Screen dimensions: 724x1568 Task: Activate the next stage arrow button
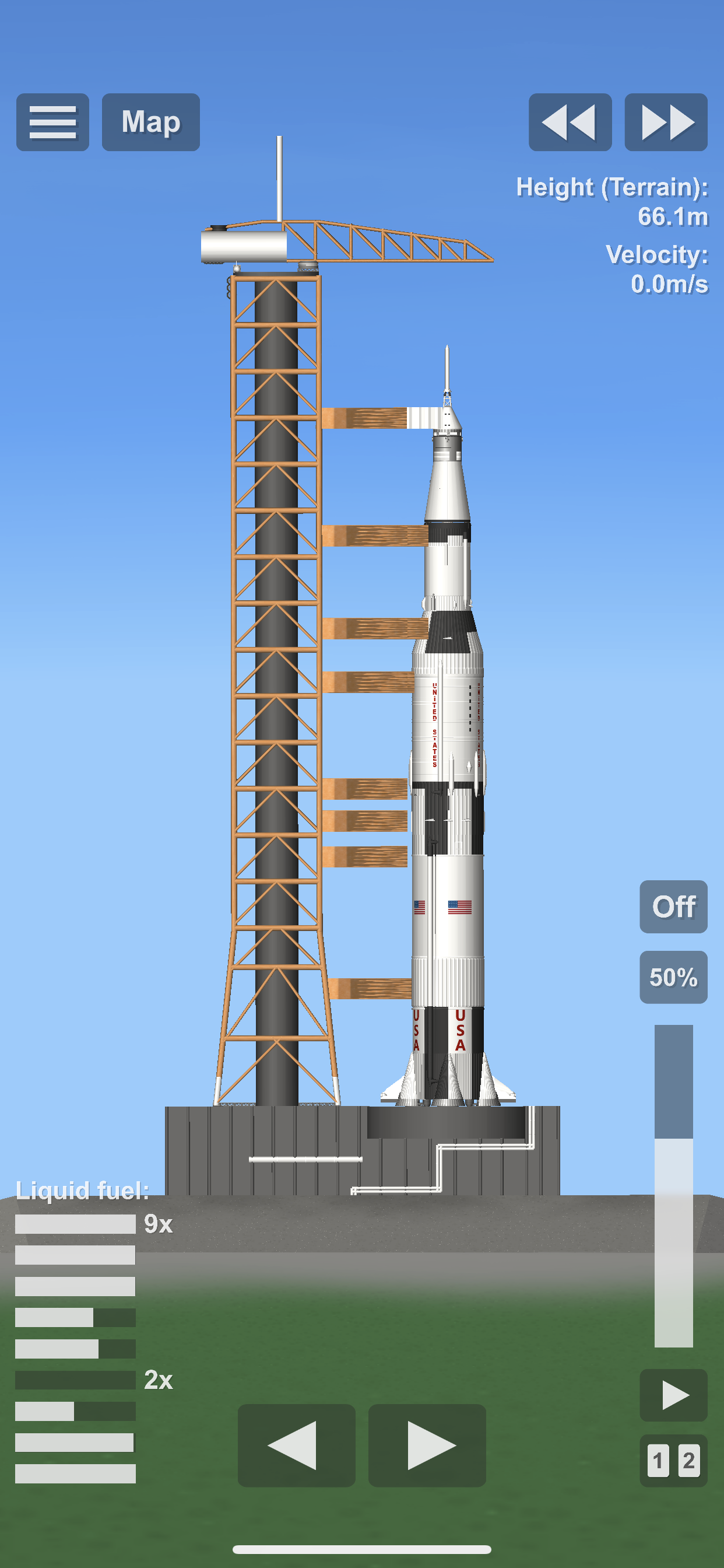click(673, 1395)
